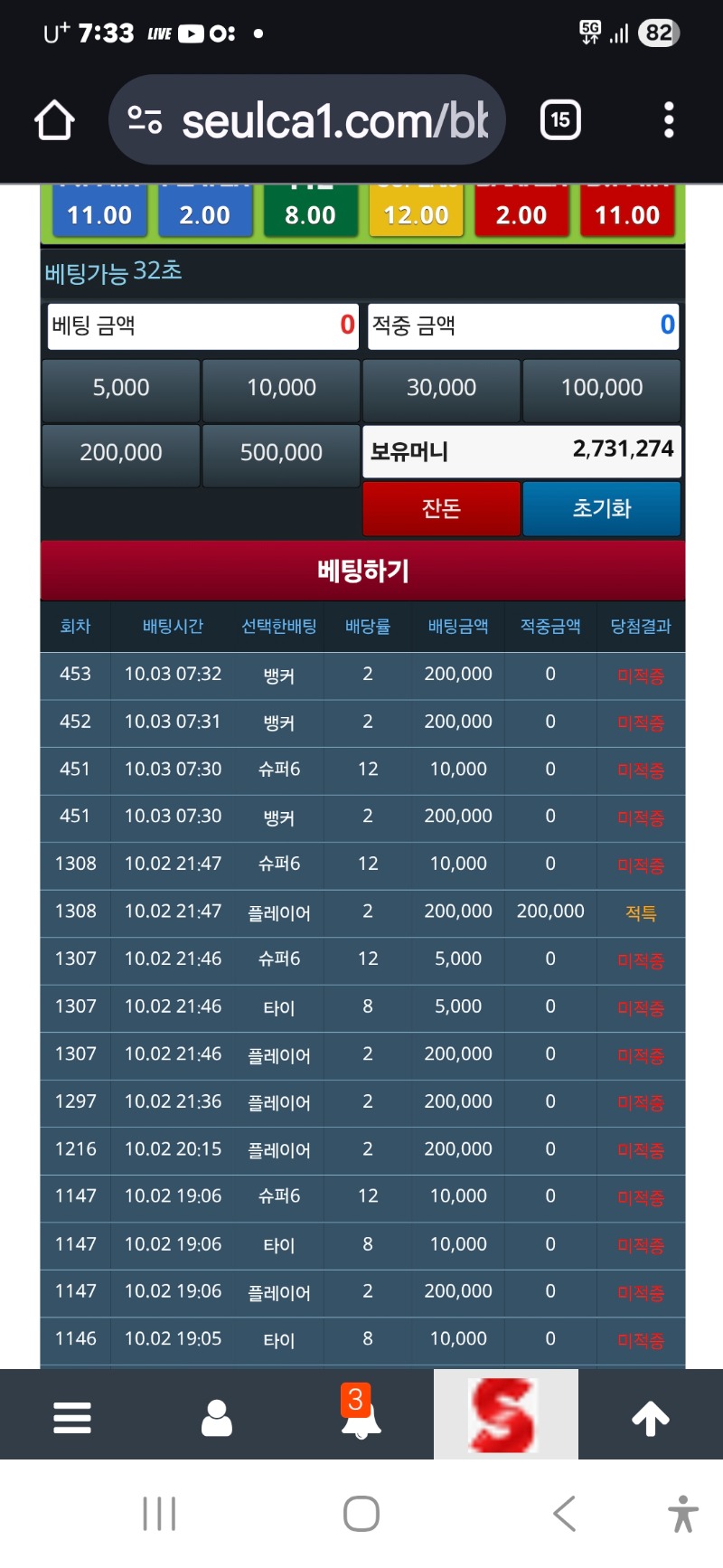Reset the amount with 초기화
Viewport: 723px width, 1568px height.
pos(602,508)
